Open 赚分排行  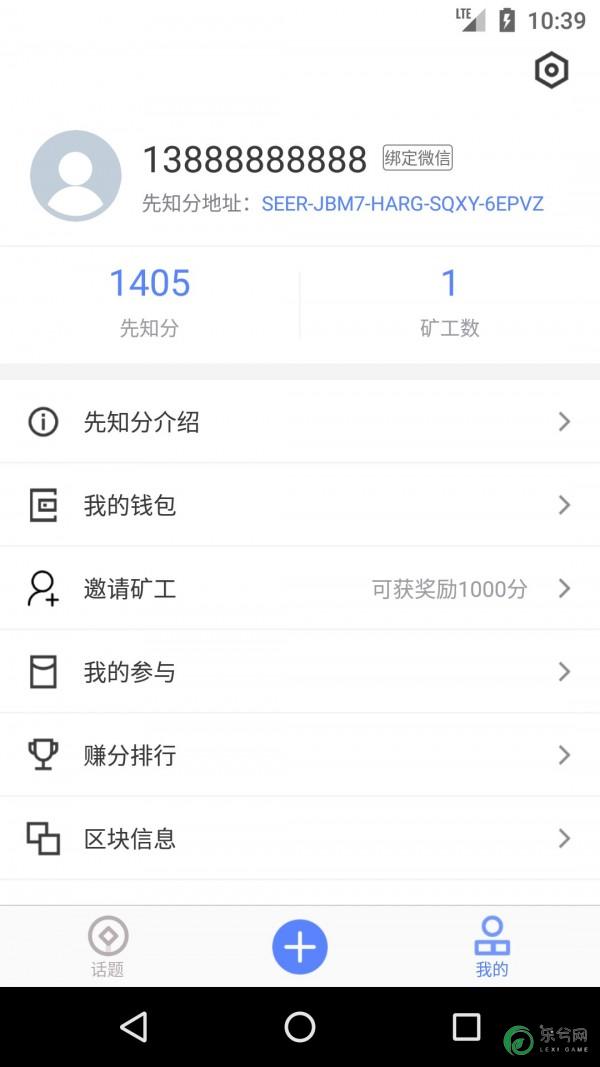(x=300, y=755)
